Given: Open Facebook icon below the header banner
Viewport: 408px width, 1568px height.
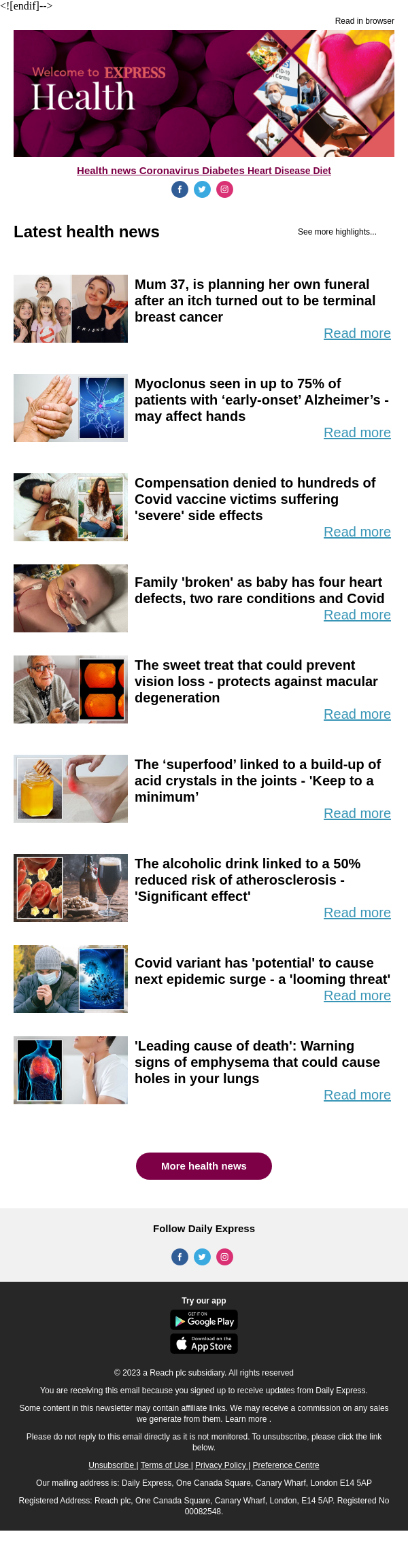Looking at the screenshot, I should click(180, 190).
